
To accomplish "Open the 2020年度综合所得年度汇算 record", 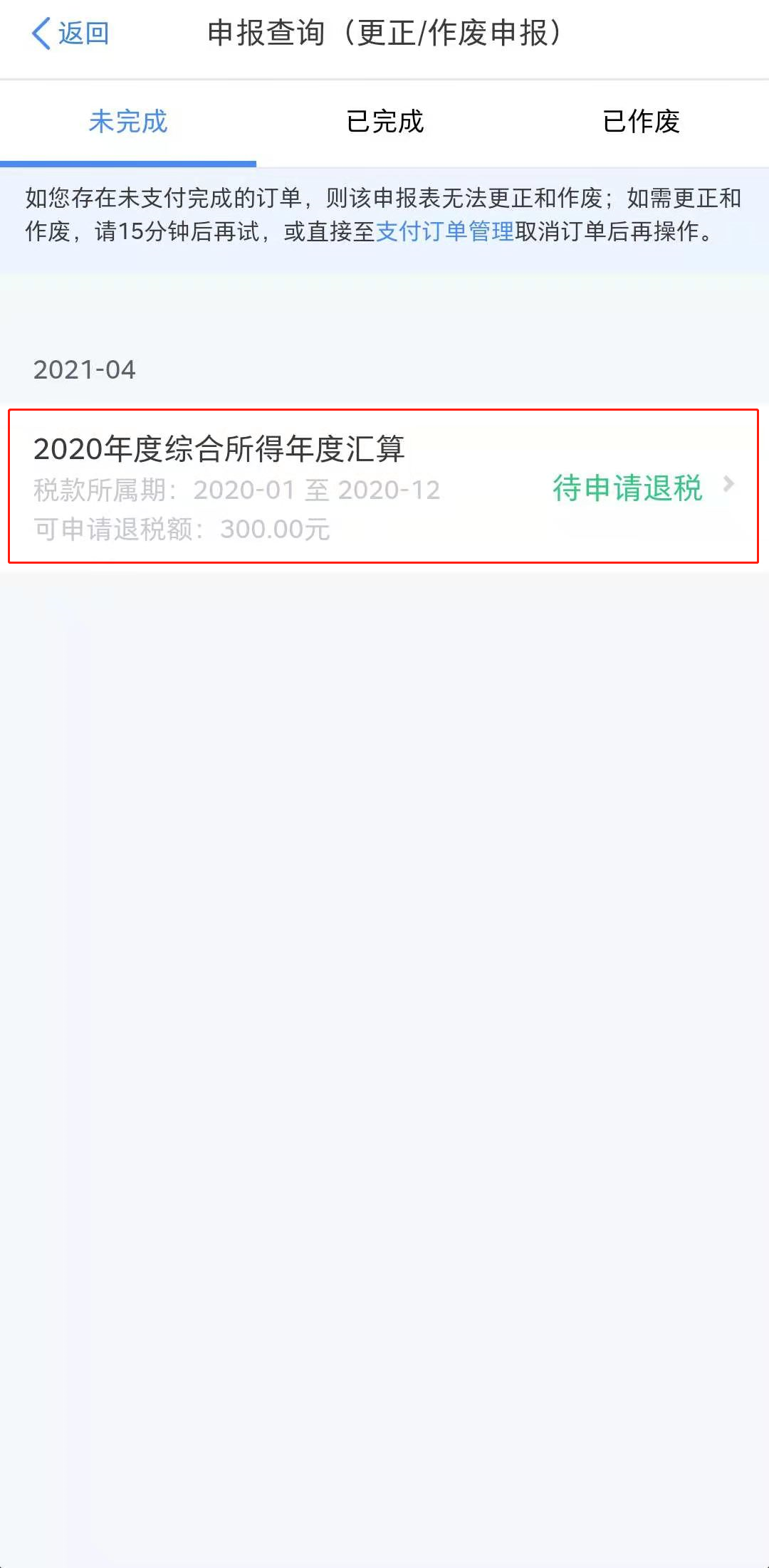I will [383, 486].
